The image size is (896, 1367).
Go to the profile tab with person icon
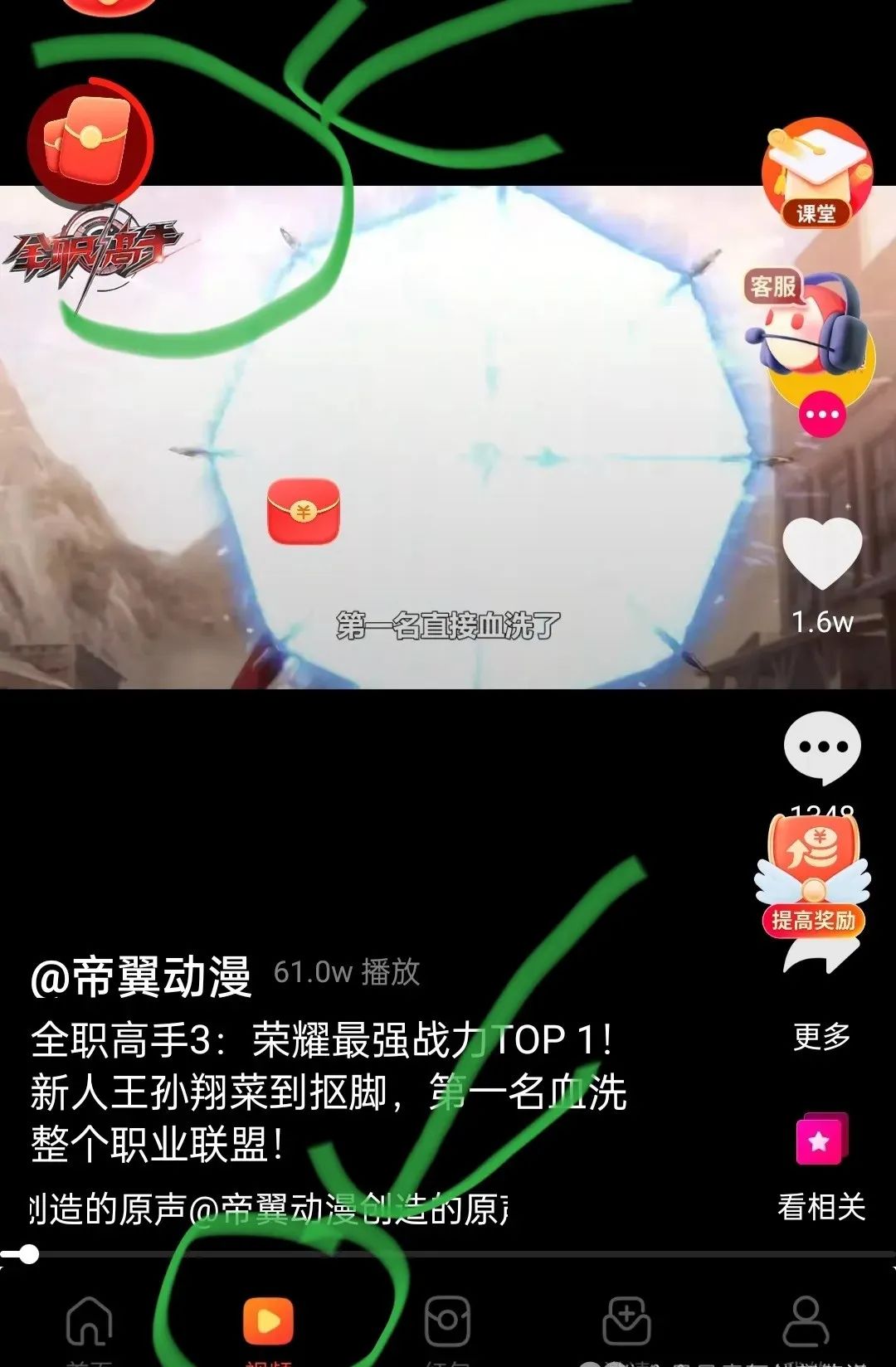(x=806, y=1321)
